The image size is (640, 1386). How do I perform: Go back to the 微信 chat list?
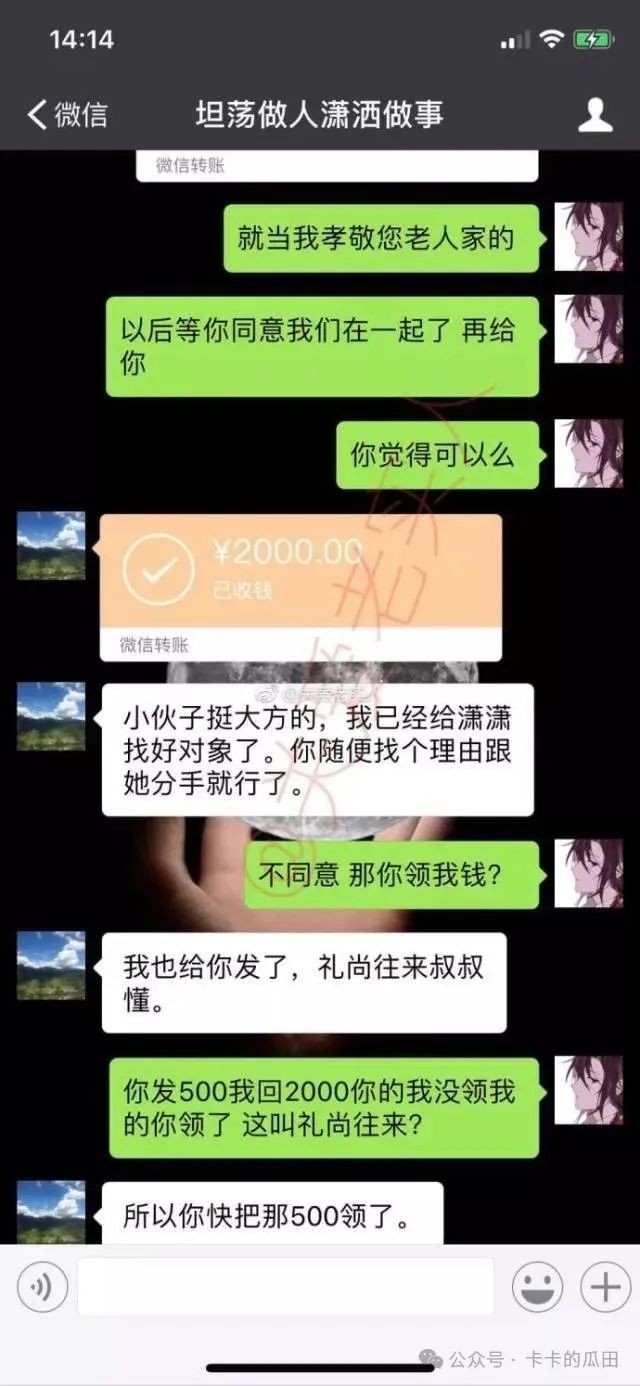coord(66,115)
